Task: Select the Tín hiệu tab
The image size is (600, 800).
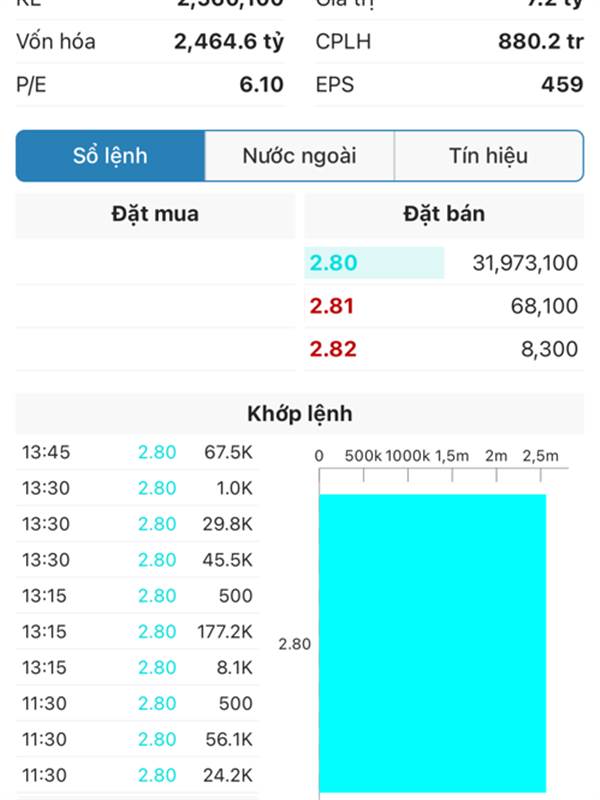Action: (488, 156)
